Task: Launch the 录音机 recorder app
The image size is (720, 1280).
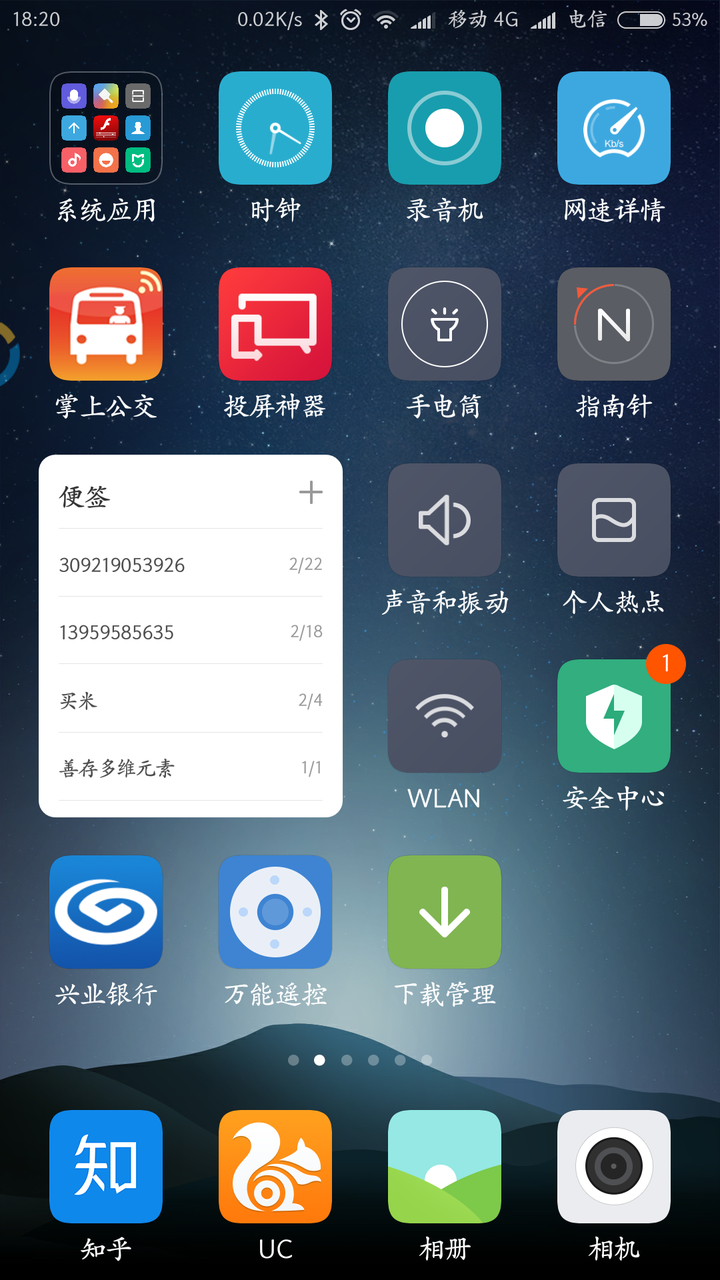Action: pyautogui.click(x=444, y=128)
